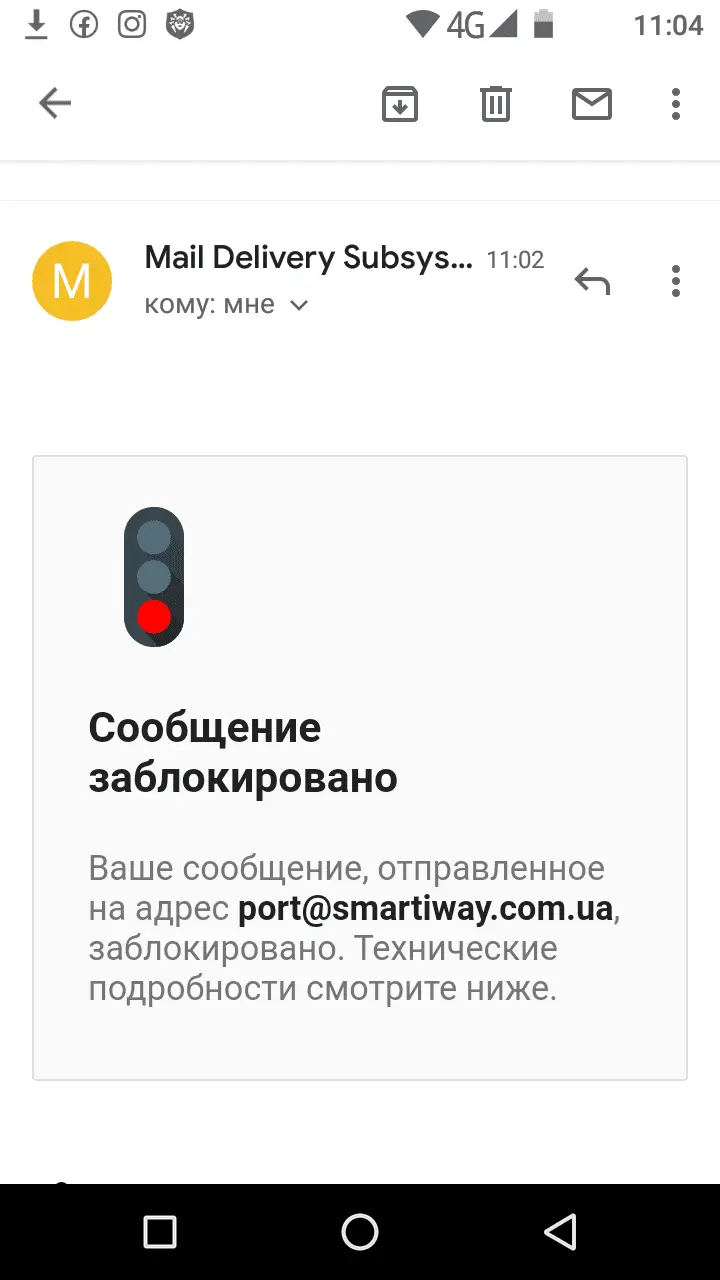Open recent apps from navigation bar
The height and width of the screenshot is (1280, 720).
click(160, 1232)
